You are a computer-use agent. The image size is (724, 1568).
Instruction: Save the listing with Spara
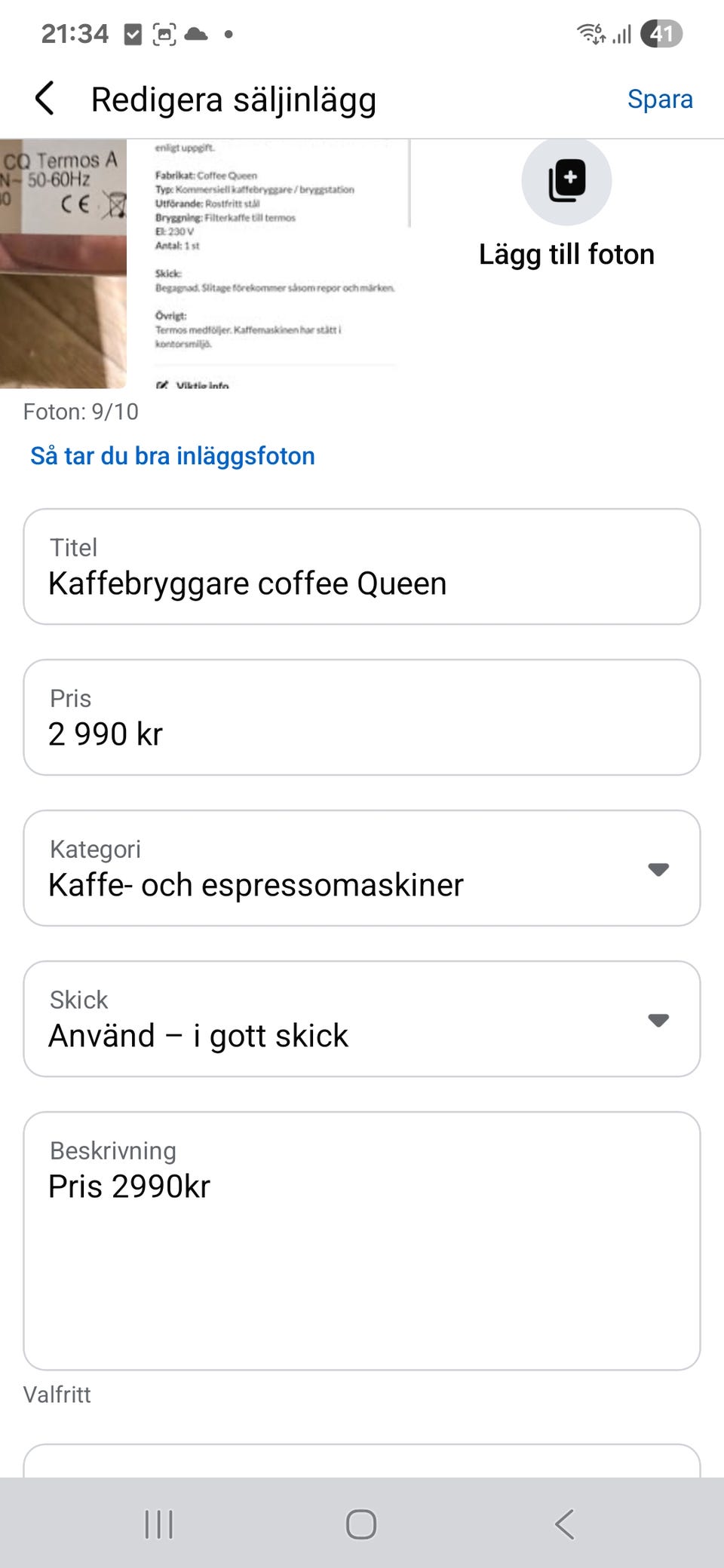(x=660, y=98)
